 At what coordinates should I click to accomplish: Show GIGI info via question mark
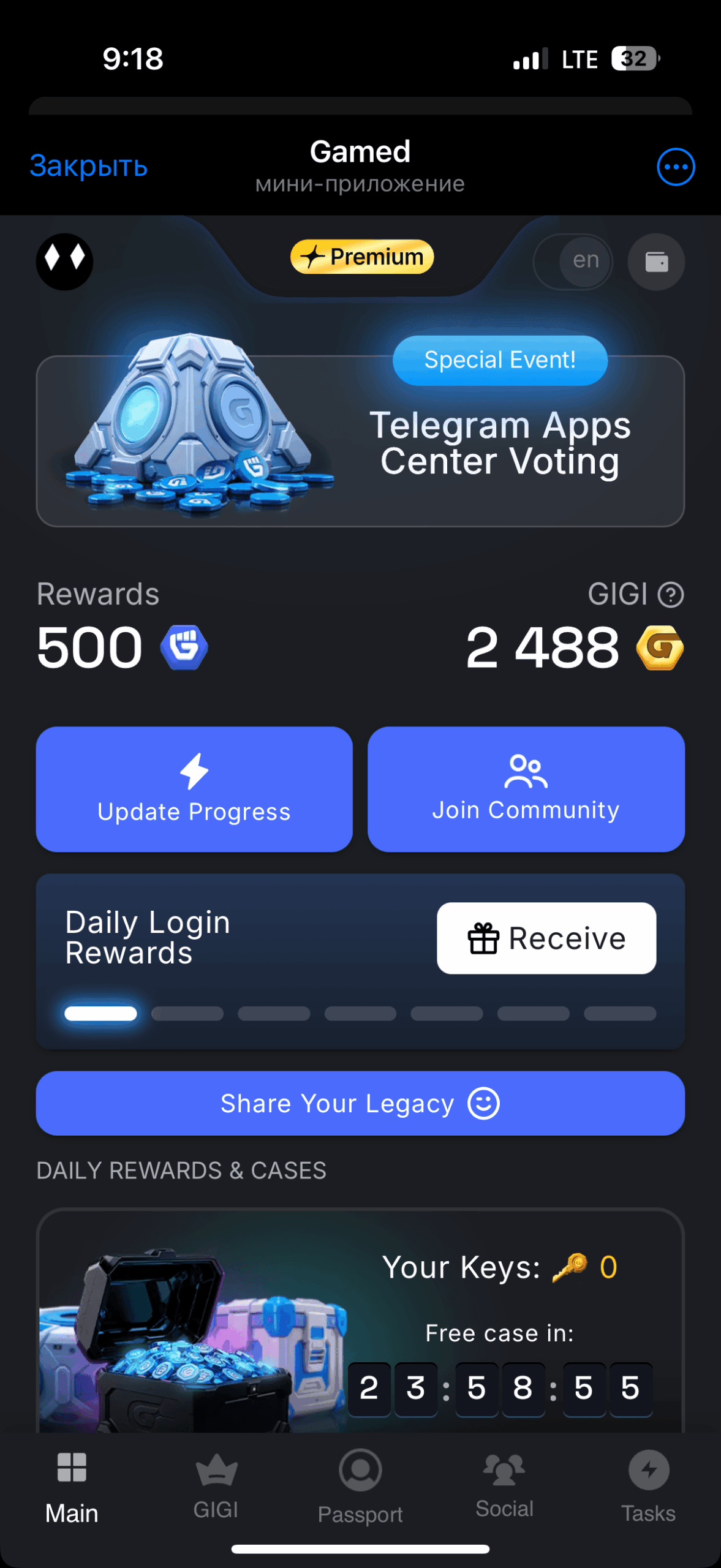pyautogui.click(x=671, y=595)
